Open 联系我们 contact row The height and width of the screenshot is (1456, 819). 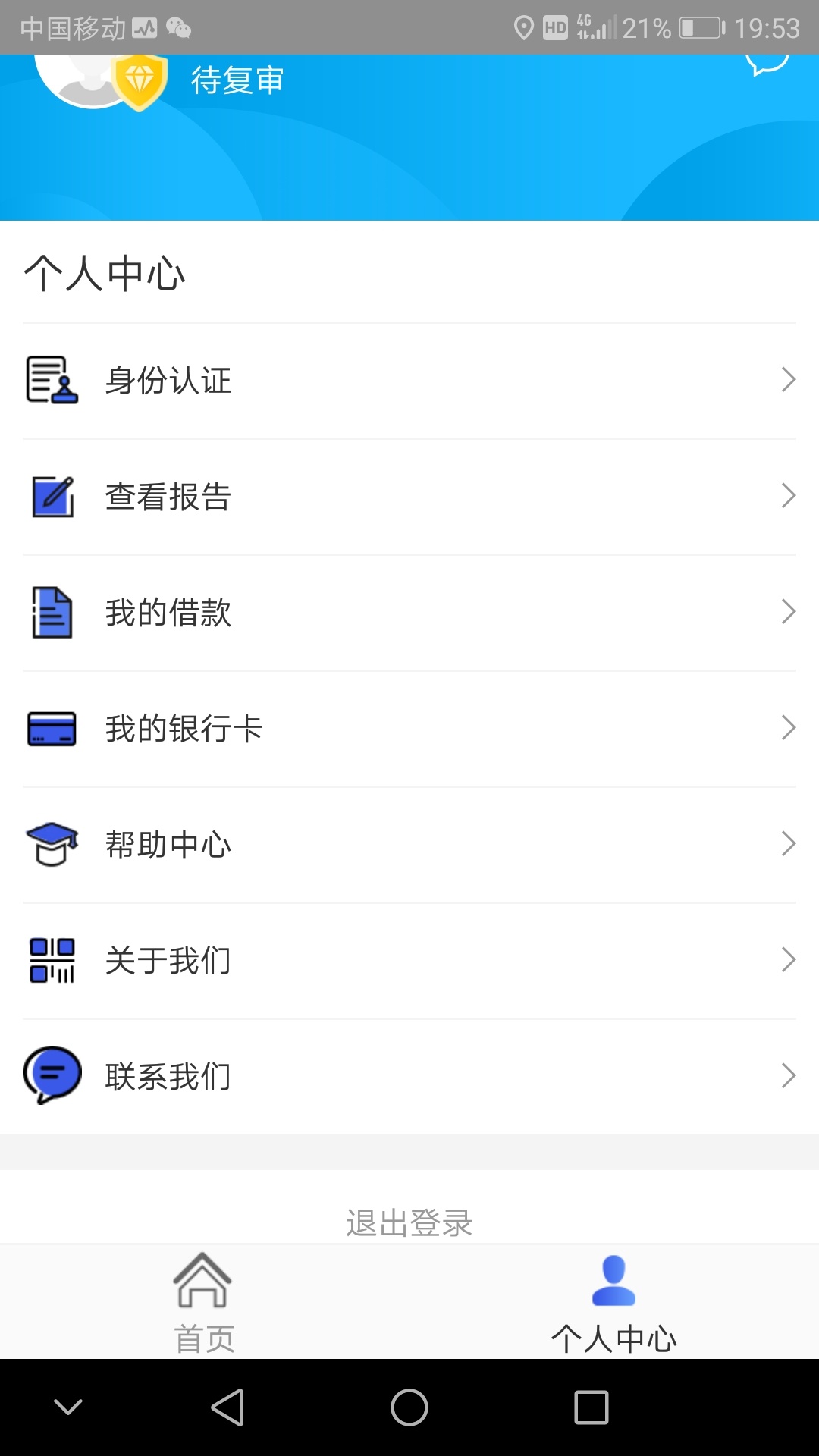pyautogui.click(x=409, y=1077)
